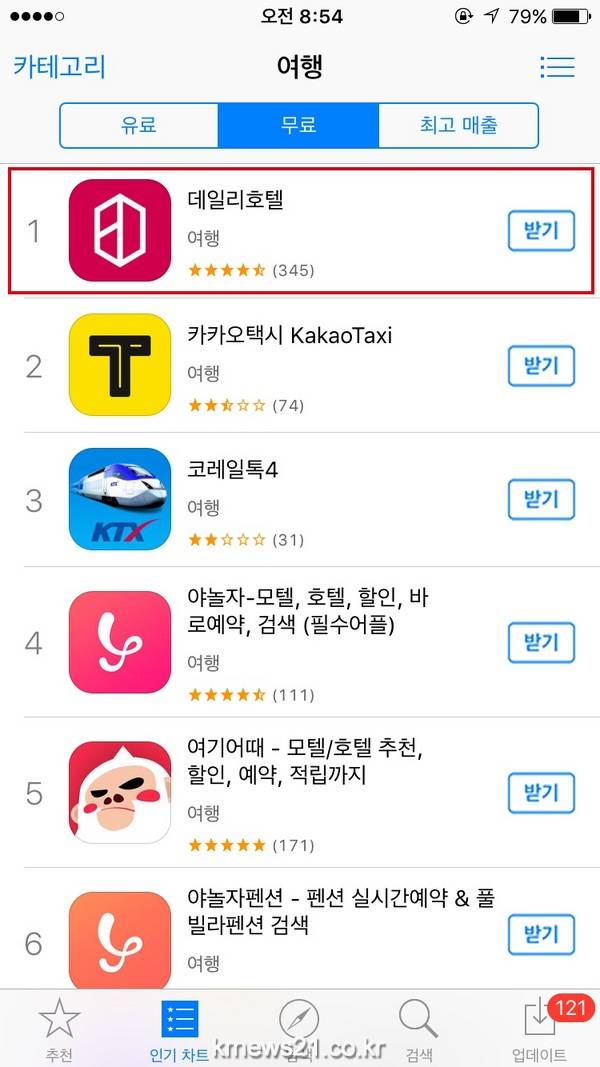Get the 코레일톡4 app

pos(541,500)
